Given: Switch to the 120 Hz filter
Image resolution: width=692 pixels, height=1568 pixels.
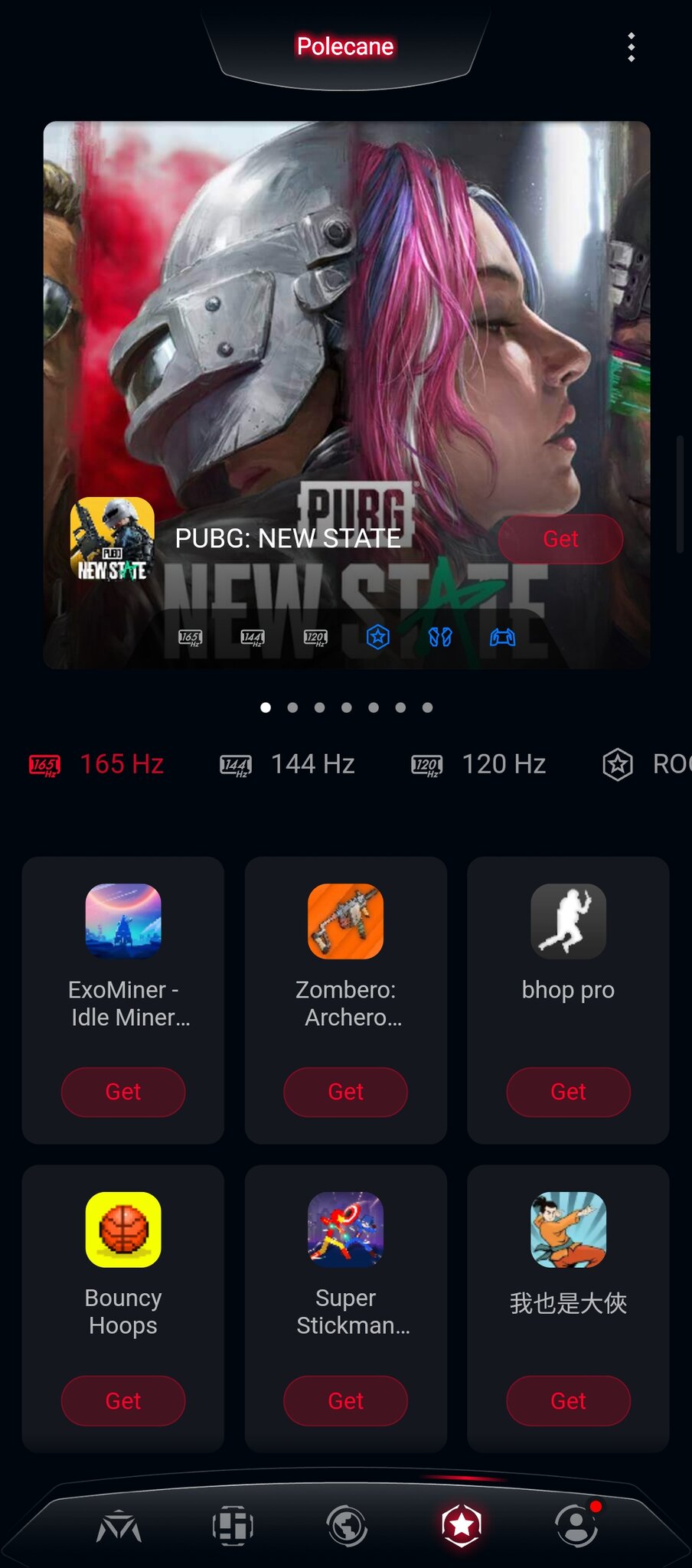Looking at the screenshot, I should [x=478, y=764].
